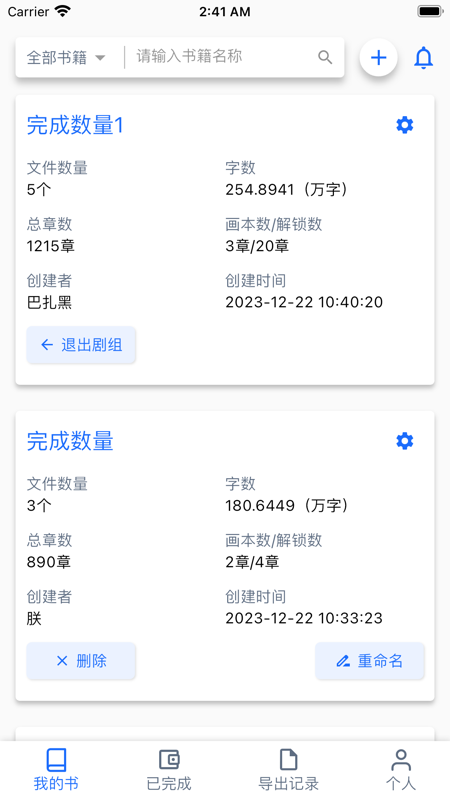Rename the book with 重命名 button

(x=370, y=661)
